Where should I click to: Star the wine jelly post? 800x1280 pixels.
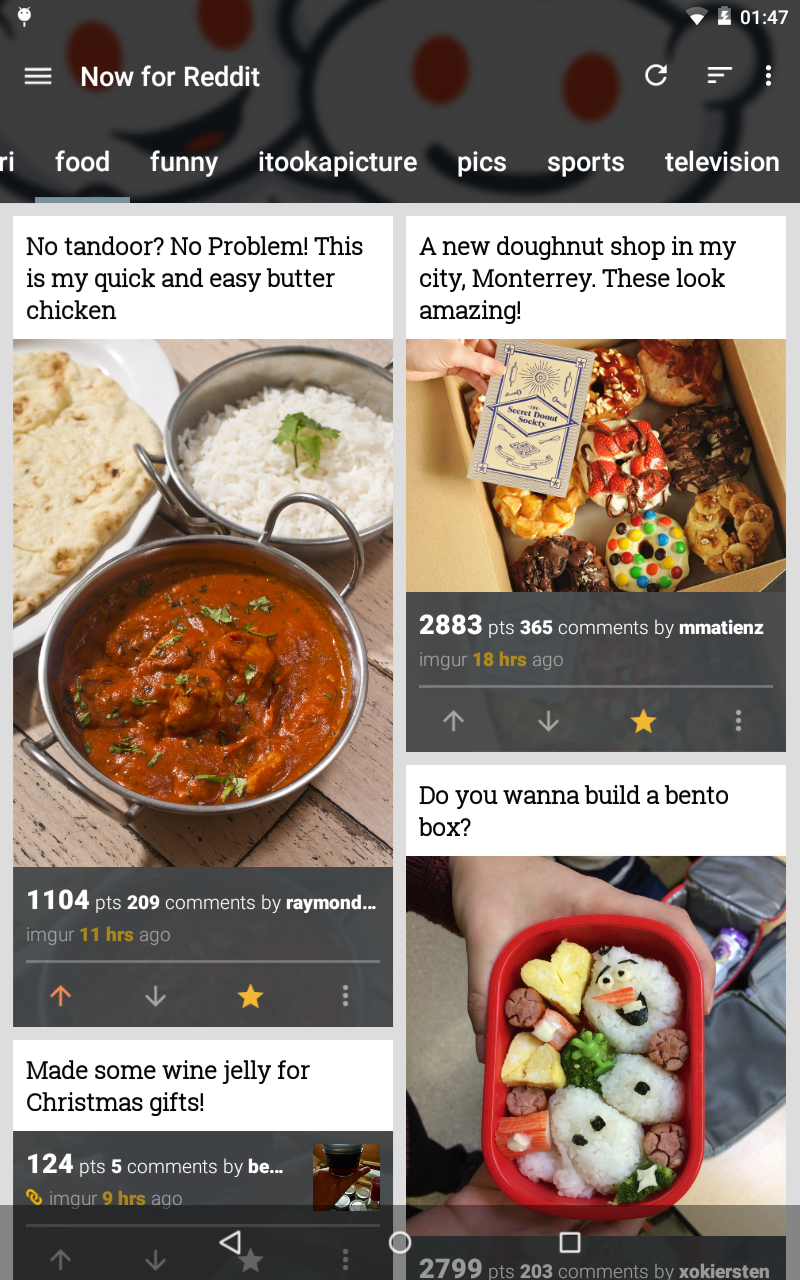250,1260
